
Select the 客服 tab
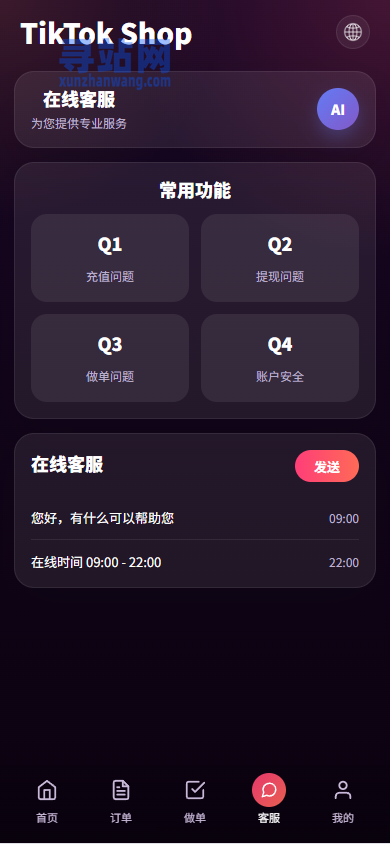269,801
